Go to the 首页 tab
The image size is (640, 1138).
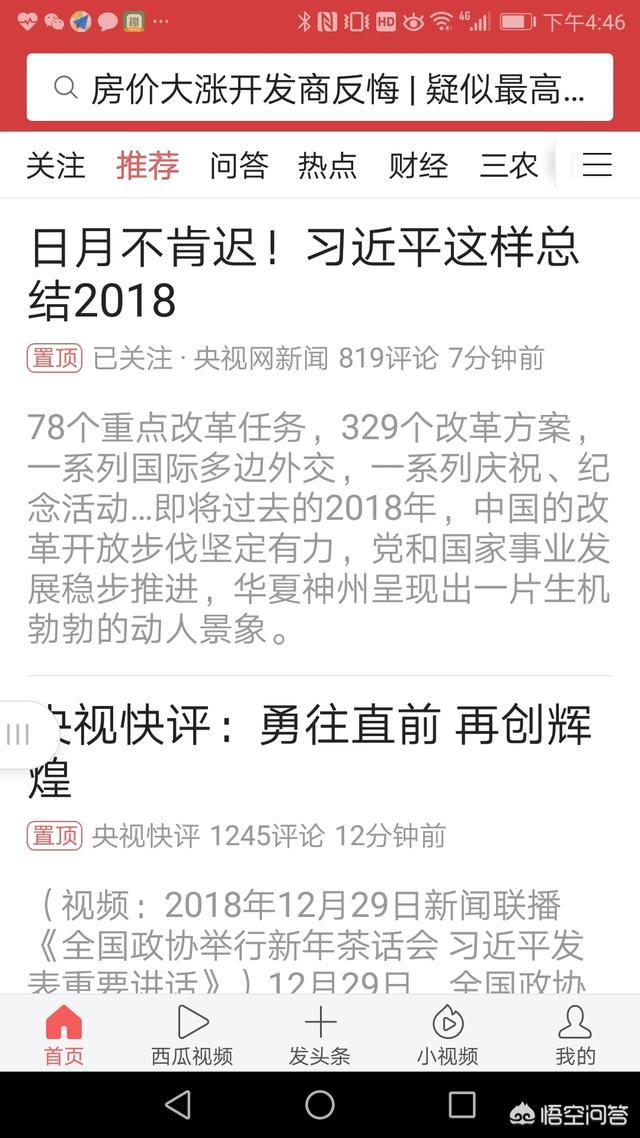pos(63,1034)
